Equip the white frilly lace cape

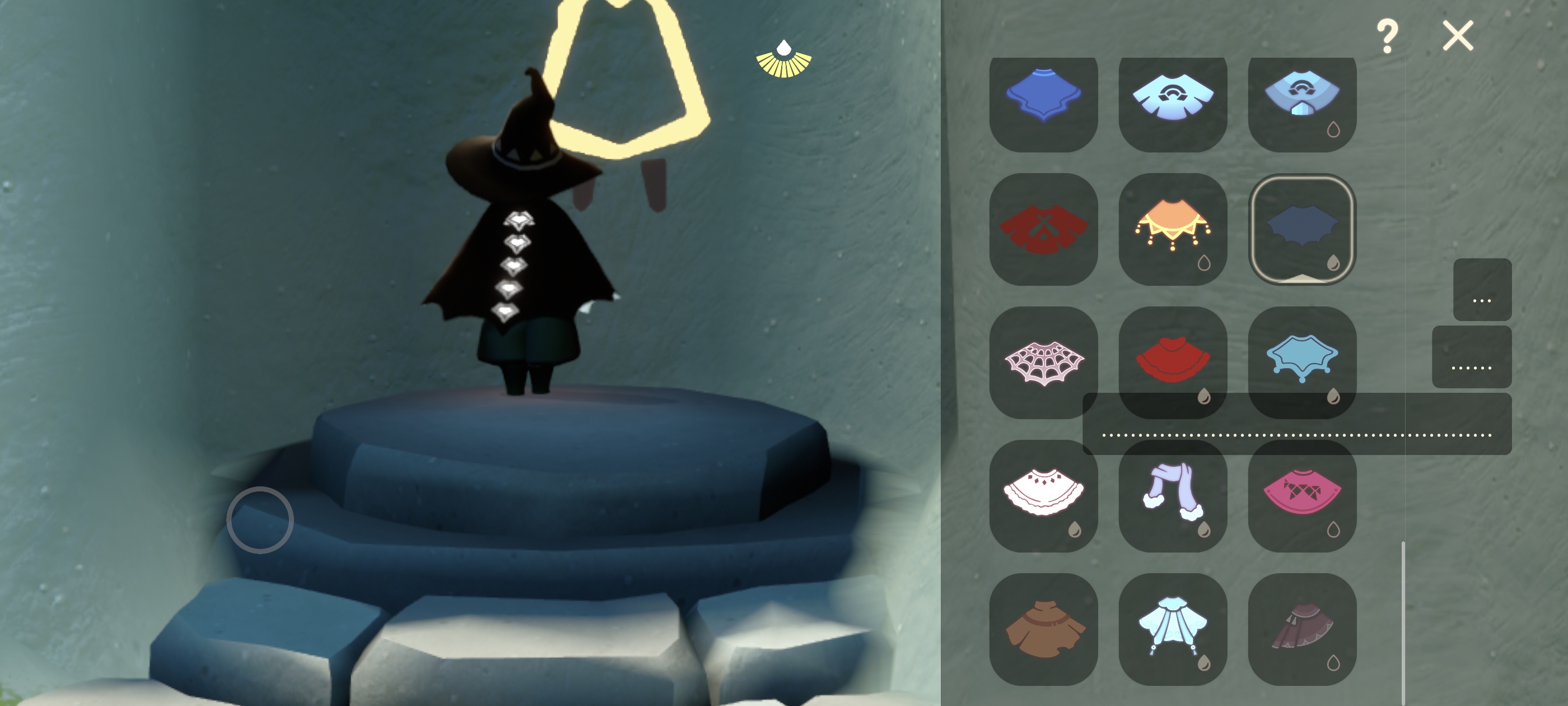[1043, 495]
